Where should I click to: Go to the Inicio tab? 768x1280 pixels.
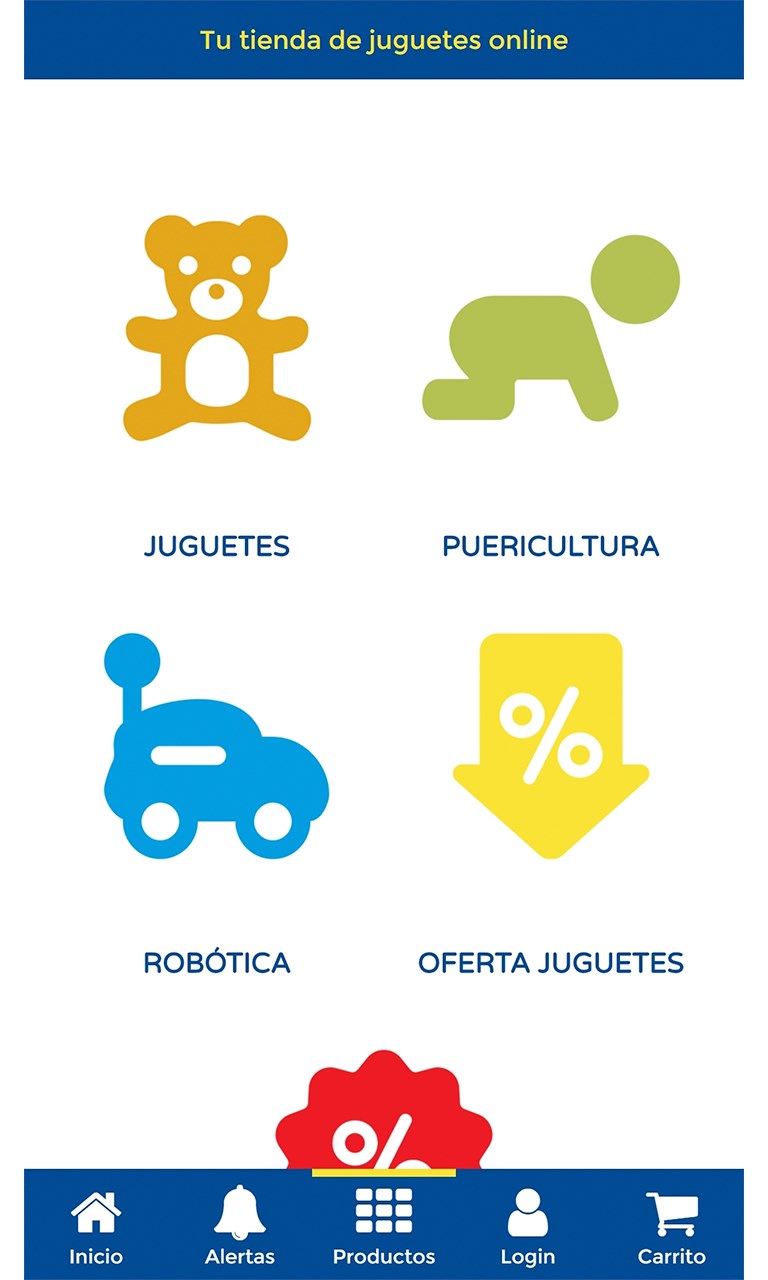pos(96,1226)
